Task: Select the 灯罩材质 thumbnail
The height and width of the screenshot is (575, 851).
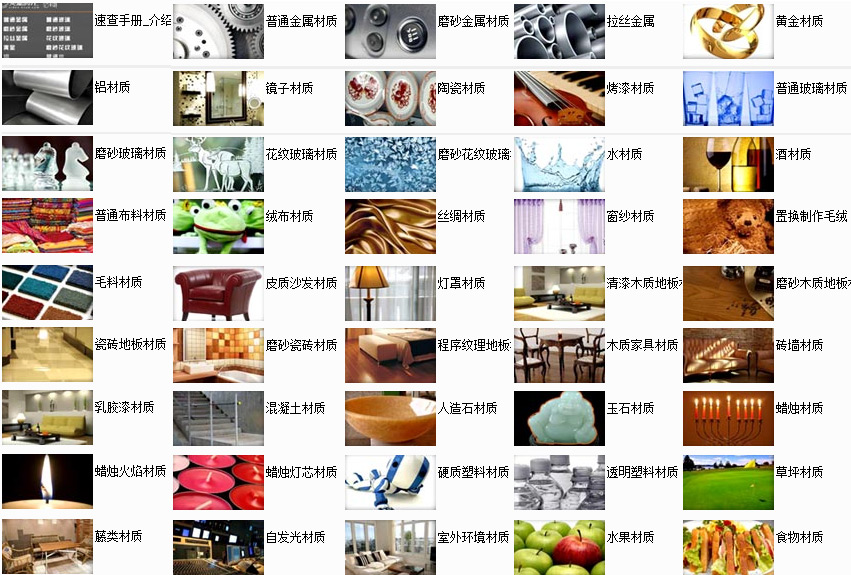Action: tap(390, 293)
